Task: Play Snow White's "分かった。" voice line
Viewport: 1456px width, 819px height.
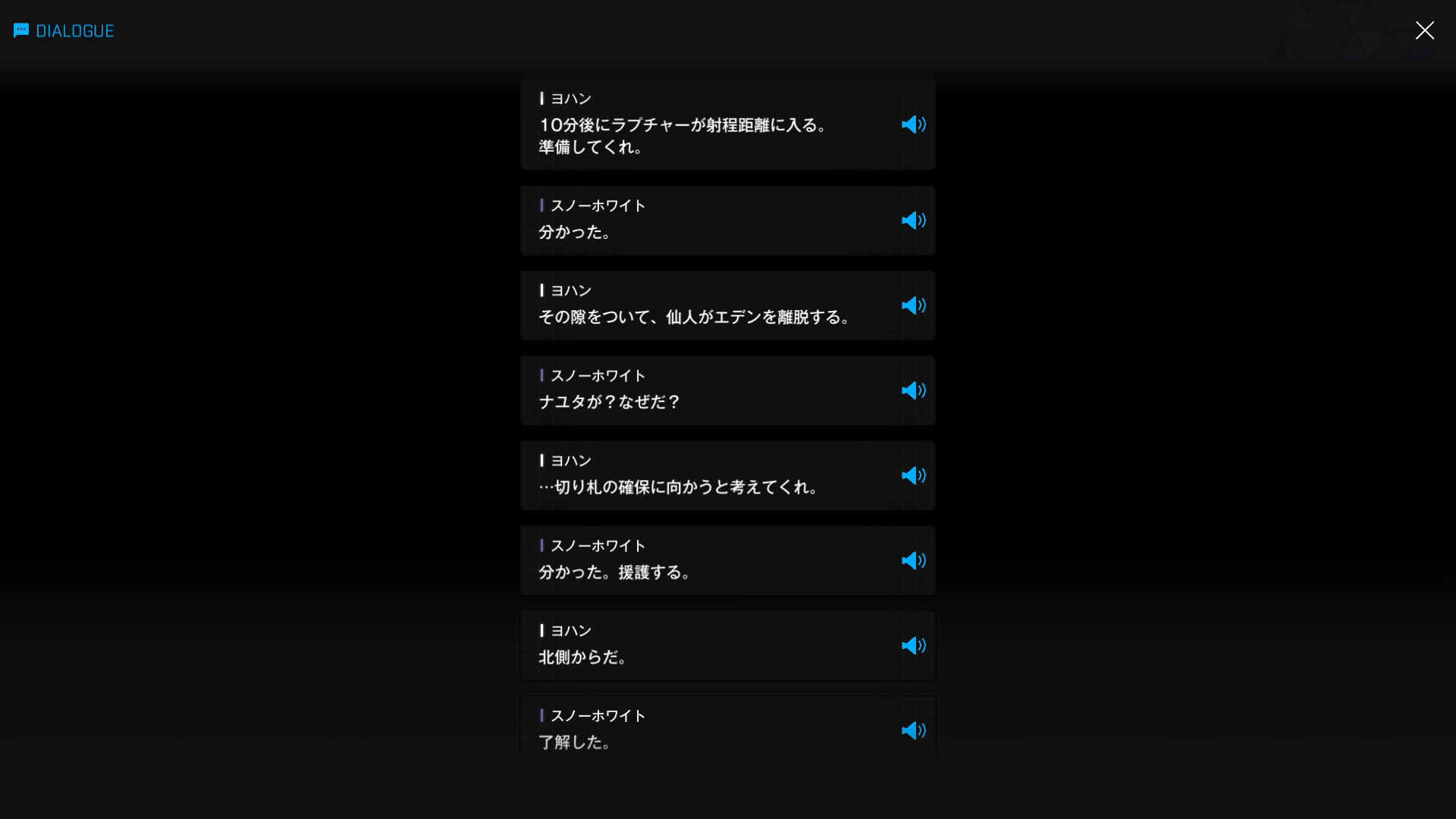Action: (913, 221)
